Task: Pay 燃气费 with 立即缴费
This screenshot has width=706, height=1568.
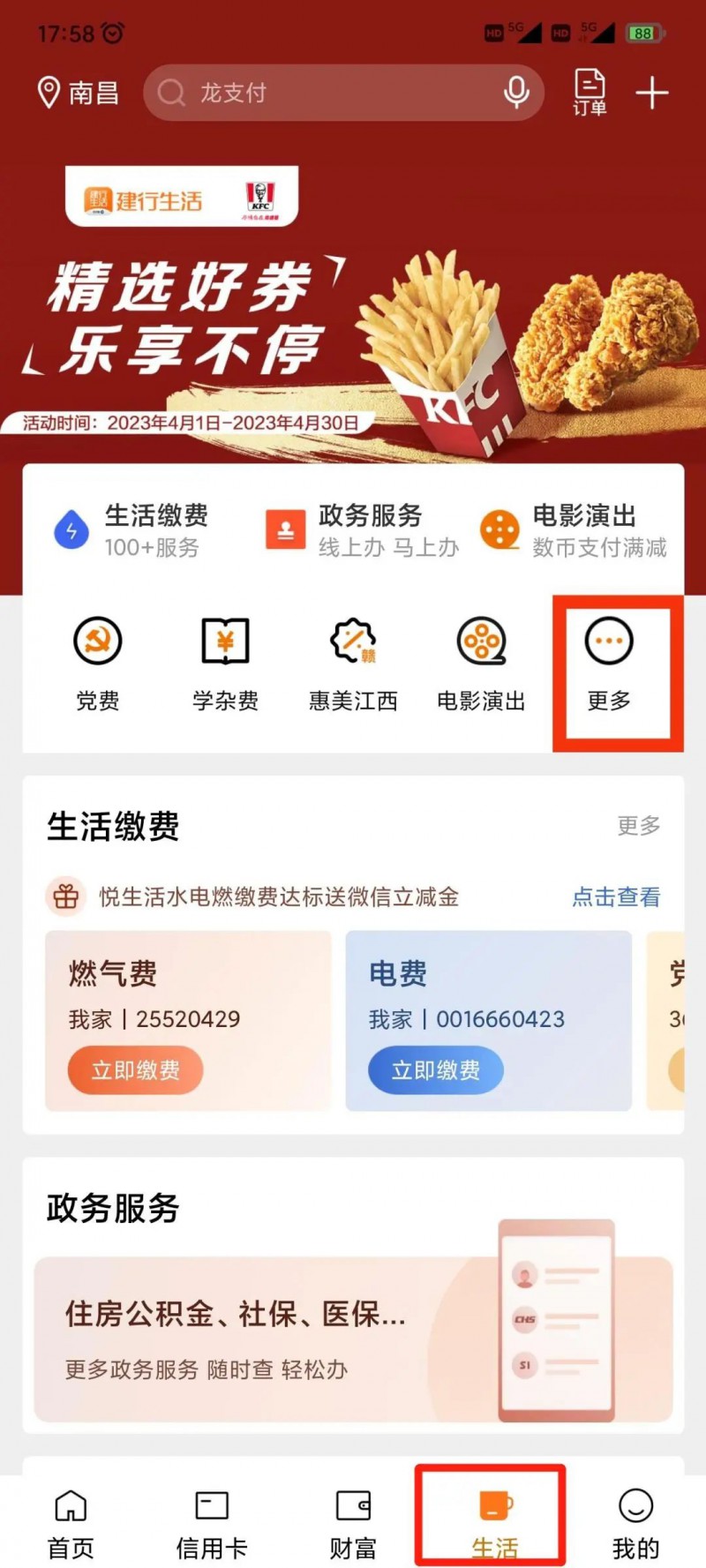Action: point(136,1070)
